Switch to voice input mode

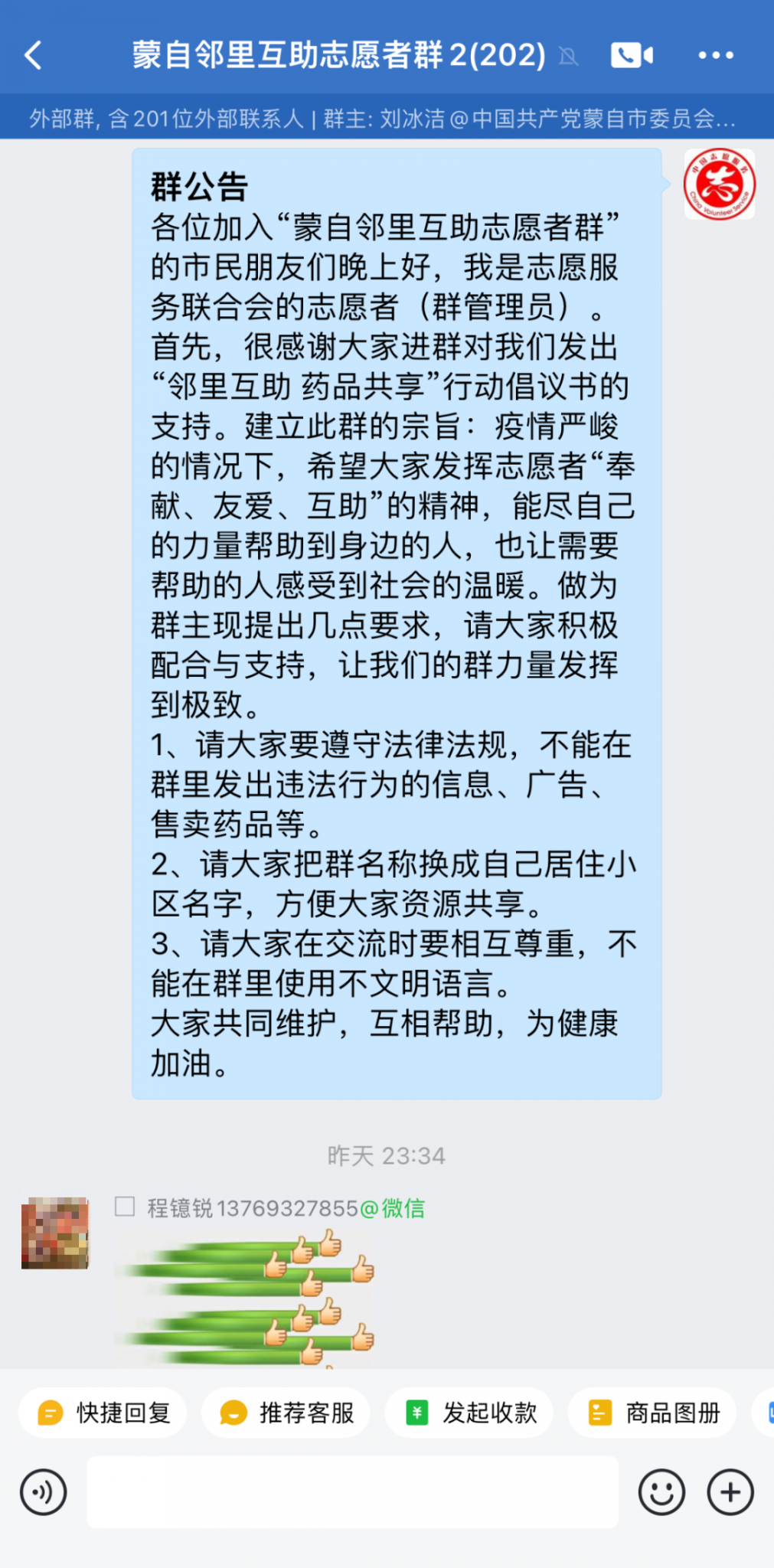pos(44,1491)
